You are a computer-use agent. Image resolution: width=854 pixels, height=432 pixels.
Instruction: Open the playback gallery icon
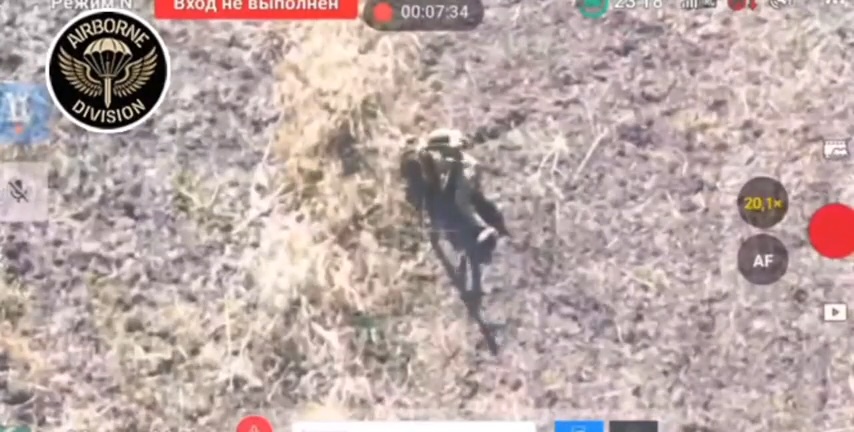pyautogui.click(x=835, y=313)
